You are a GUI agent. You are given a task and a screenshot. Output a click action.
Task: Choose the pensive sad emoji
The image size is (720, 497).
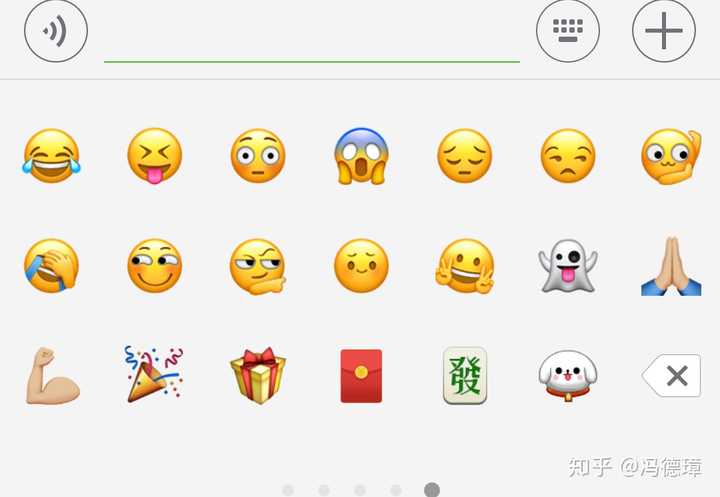465,156
